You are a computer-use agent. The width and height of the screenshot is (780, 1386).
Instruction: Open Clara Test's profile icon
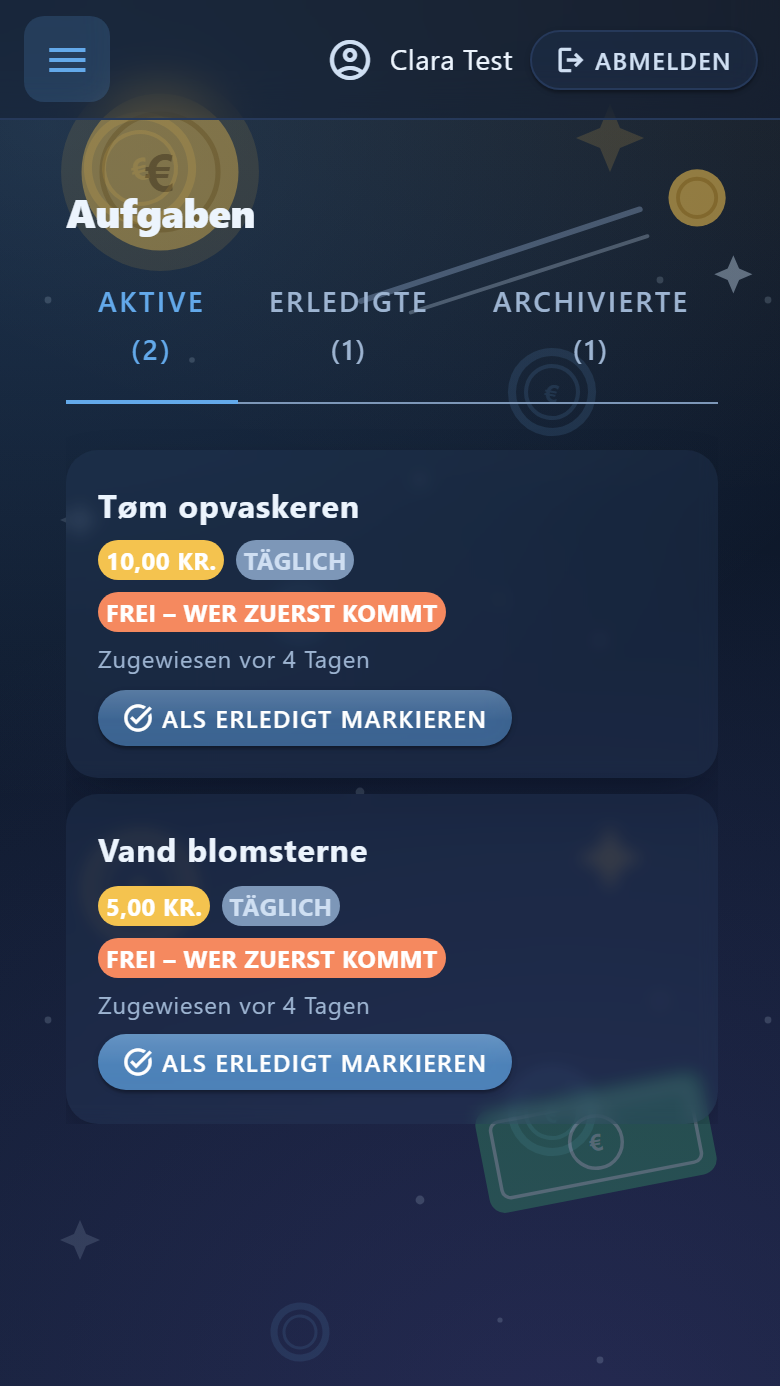[350, 60]
